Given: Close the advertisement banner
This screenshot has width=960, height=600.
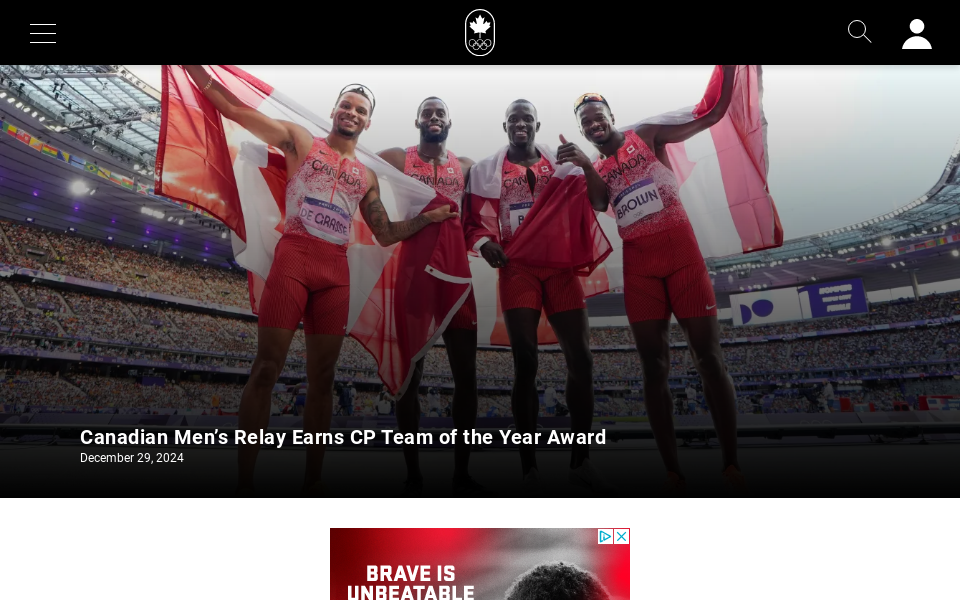Looking at the screenshot, I should click(622, 537).
